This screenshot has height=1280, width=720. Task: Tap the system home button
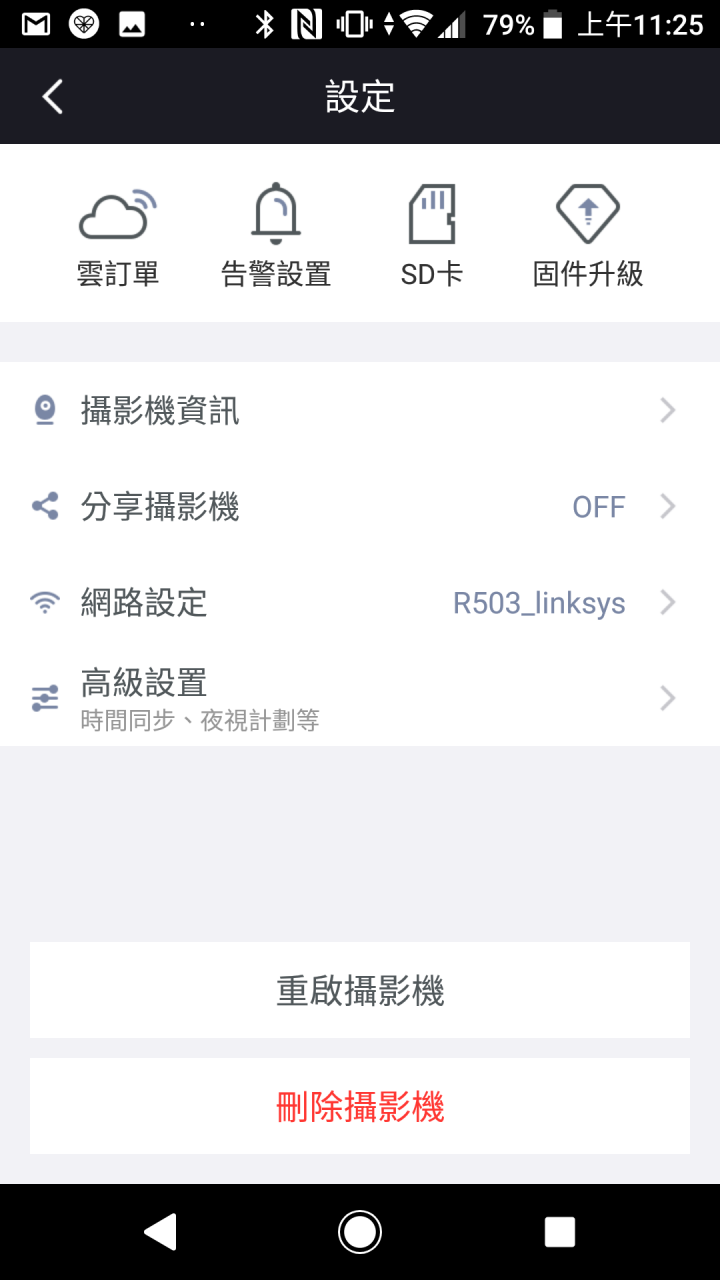tap(360, 1232)
